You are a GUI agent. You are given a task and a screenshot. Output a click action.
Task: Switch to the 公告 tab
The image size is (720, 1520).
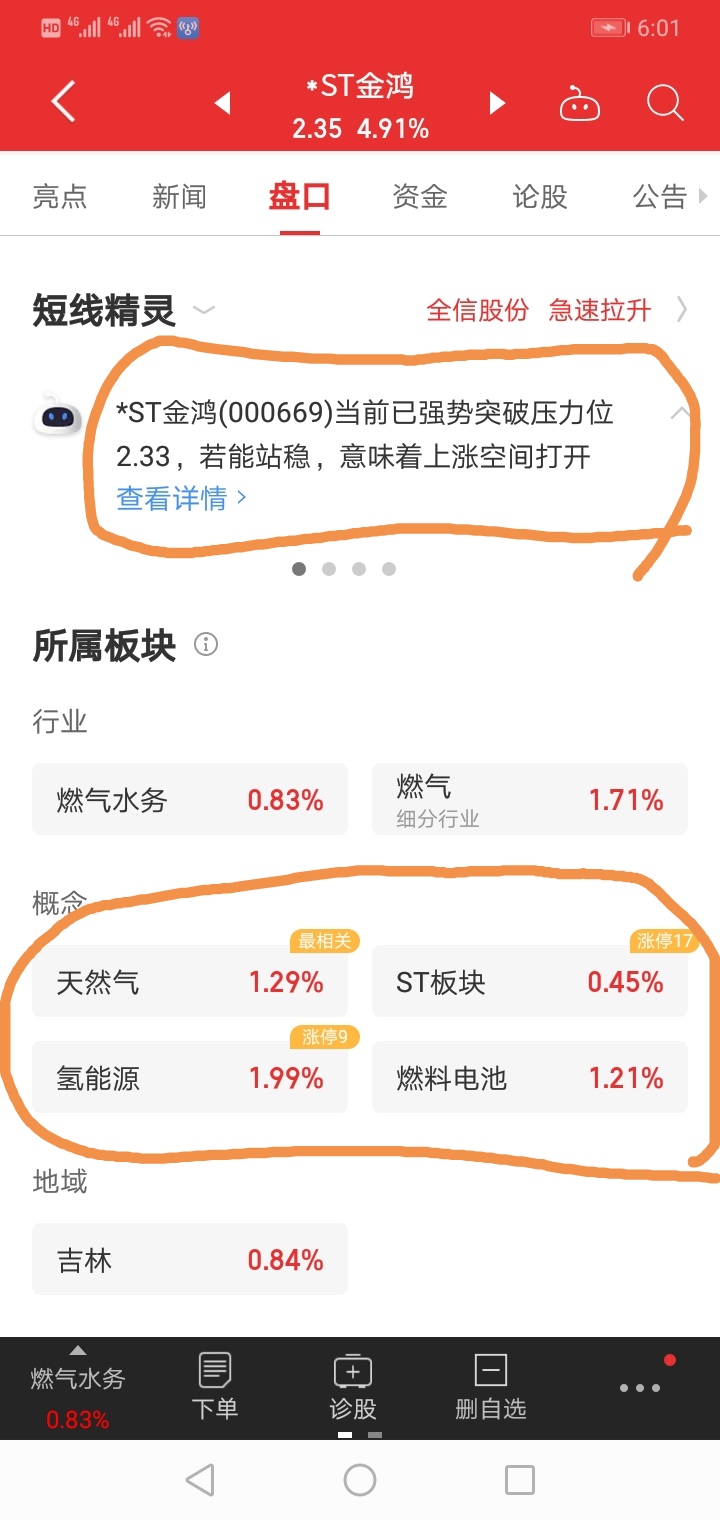660,196
